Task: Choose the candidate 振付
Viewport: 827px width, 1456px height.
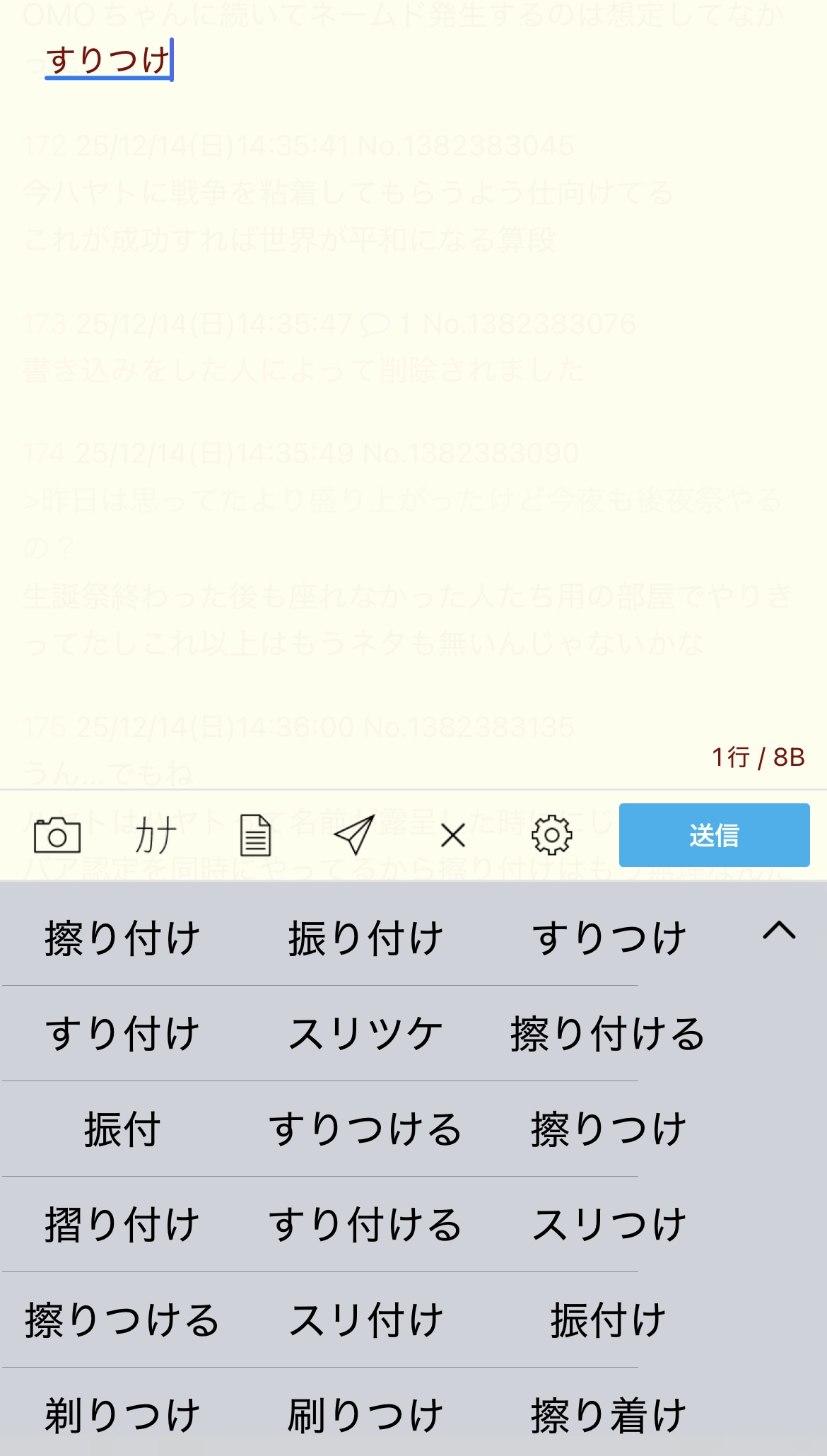Action: (122, 1129)
